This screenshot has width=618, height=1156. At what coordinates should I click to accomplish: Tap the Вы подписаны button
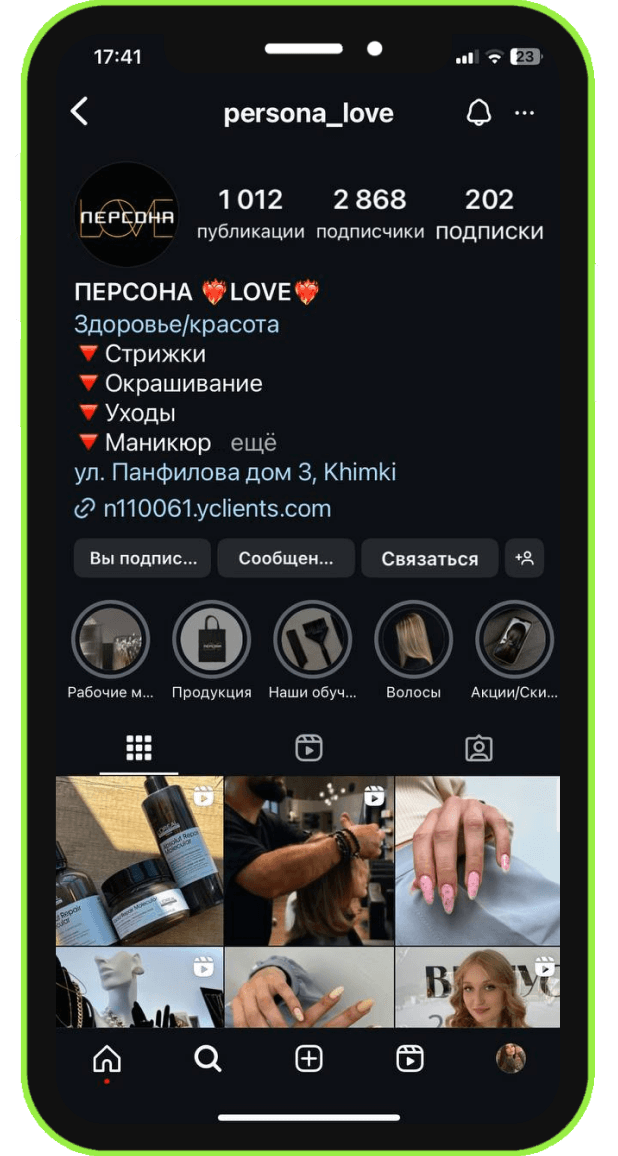[x=142, y=559]
